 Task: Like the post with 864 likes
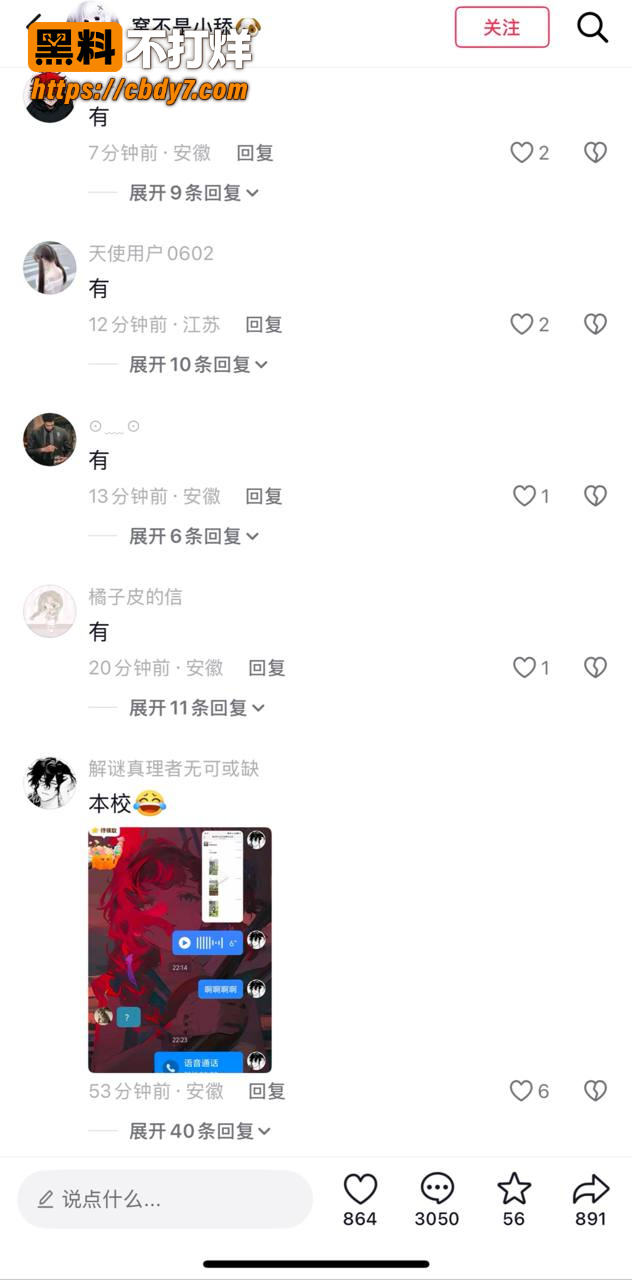[x=360, y=1199]
